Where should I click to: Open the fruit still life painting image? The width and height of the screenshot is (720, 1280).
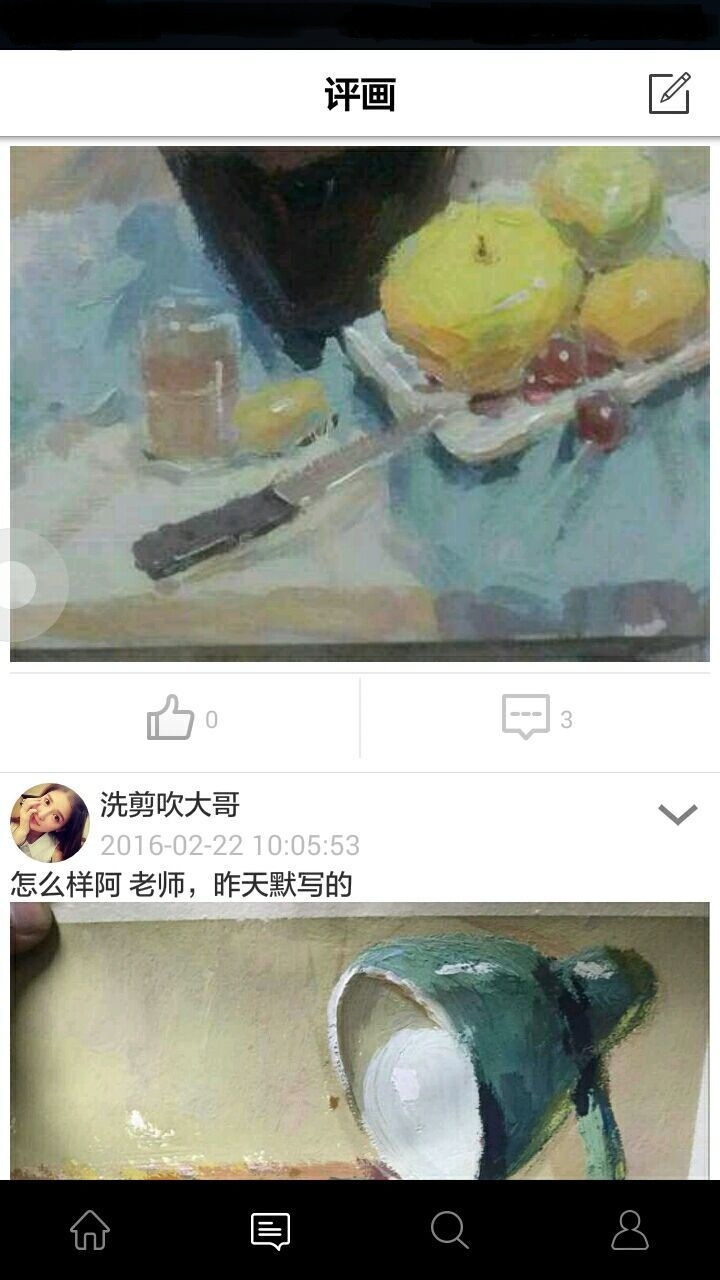360,404
